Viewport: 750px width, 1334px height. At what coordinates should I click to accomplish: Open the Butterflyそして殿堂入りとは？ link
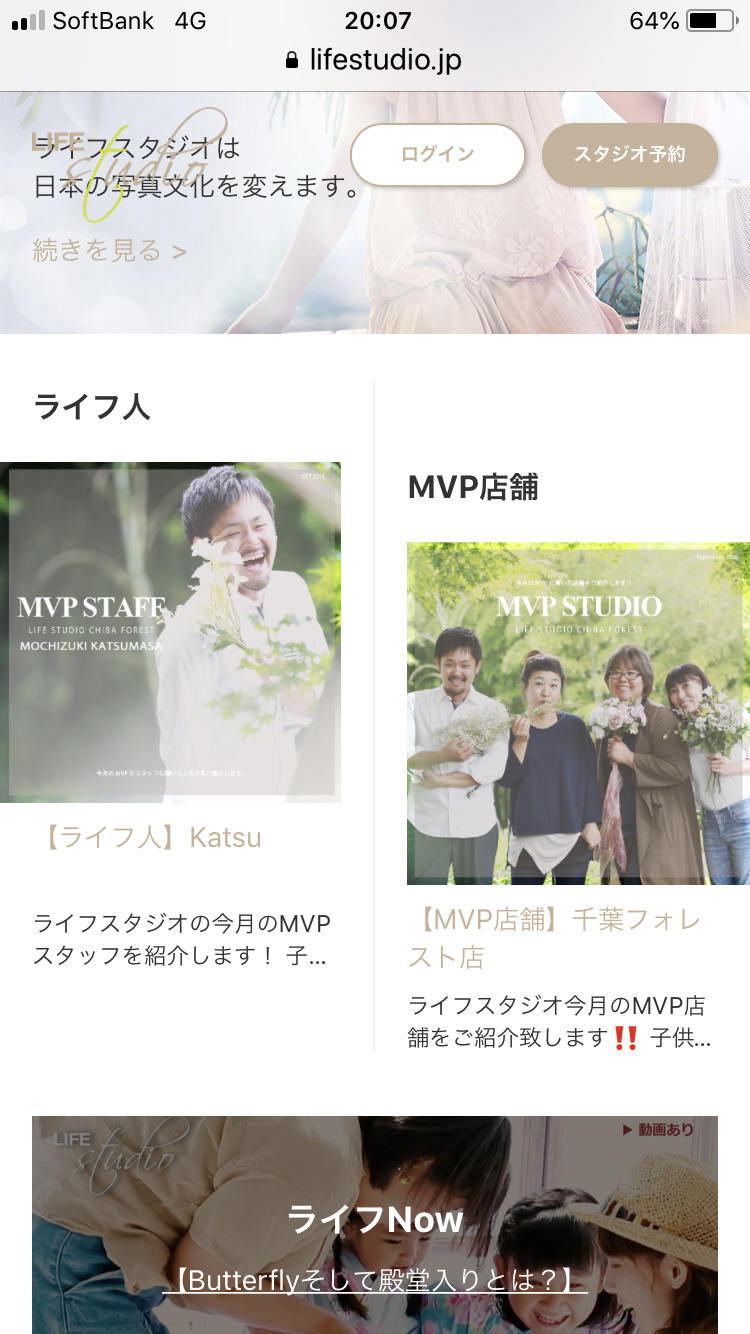tap(375, 1280)
